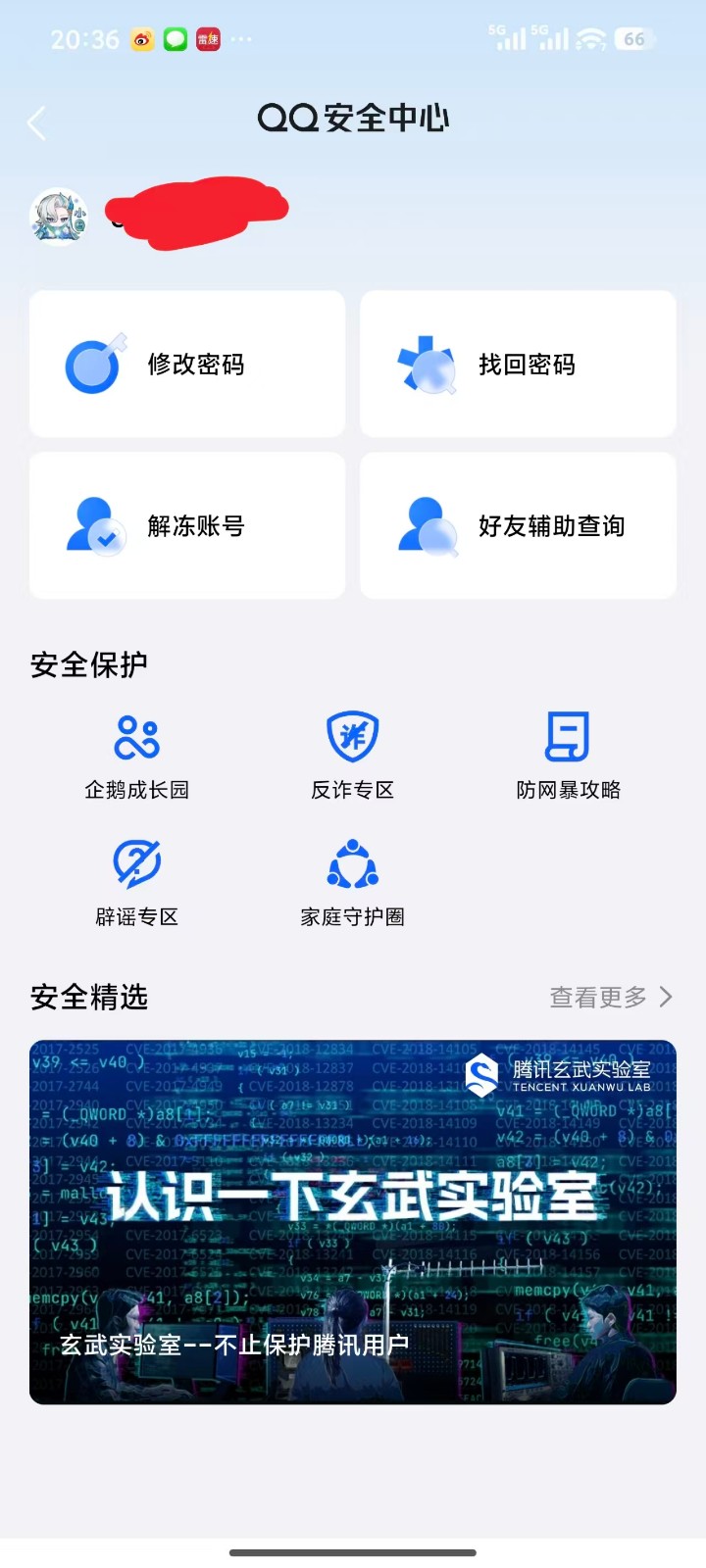Open 修改密码 (change password)
706x1568 pixels.
(x=186, y=364)
